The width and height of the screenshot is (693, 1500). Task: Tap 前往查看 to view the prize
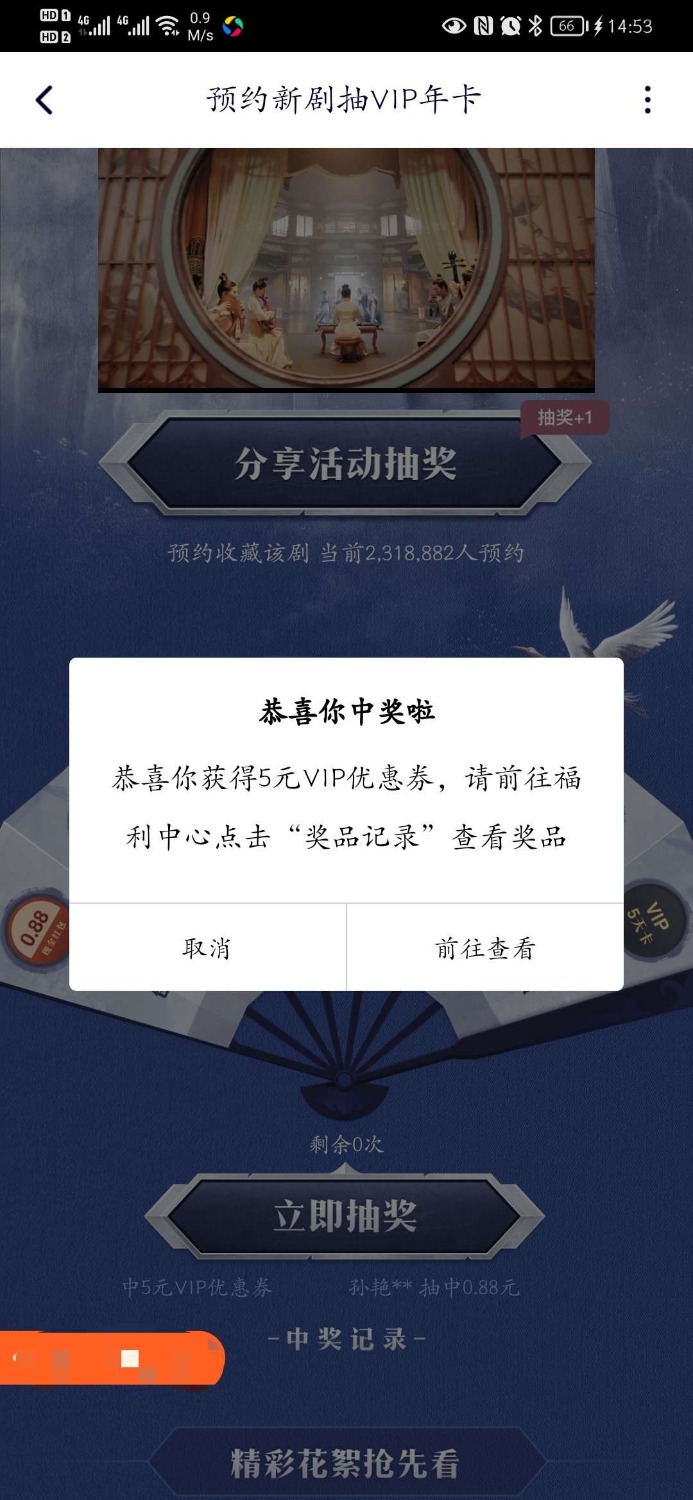pos(485,948)
